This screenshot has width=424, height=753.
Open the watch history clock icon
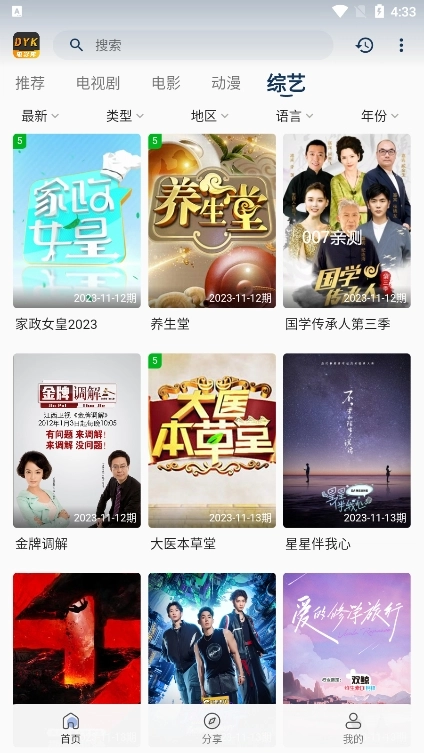coord(364,45)
